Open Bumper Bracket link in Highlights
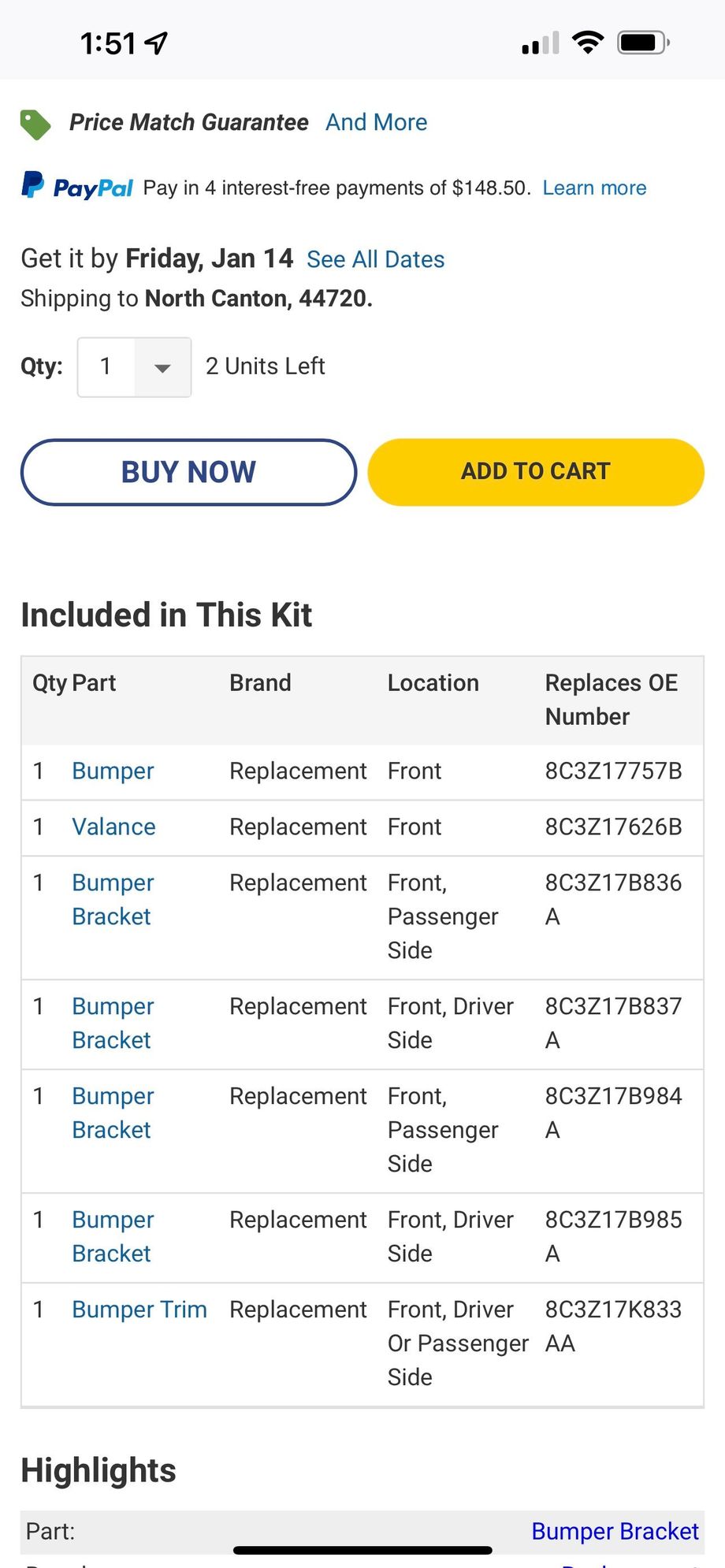Image resolution: width=725 pixels, height=1568 pixels. (615, 1531)
